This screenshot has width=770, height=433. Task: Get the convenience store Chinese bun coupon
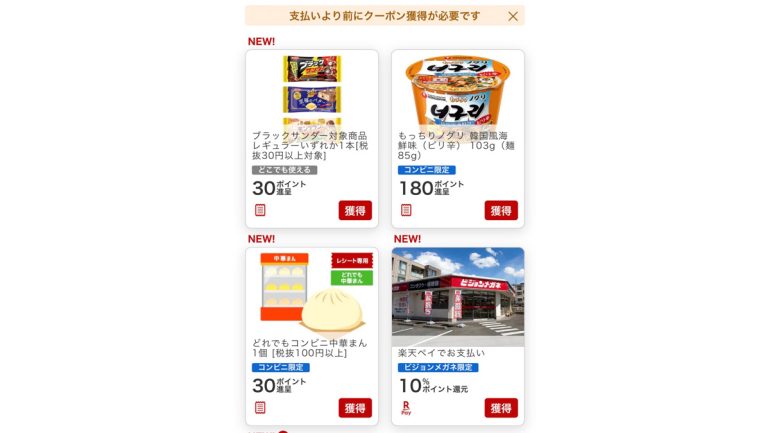coord(355,407)
